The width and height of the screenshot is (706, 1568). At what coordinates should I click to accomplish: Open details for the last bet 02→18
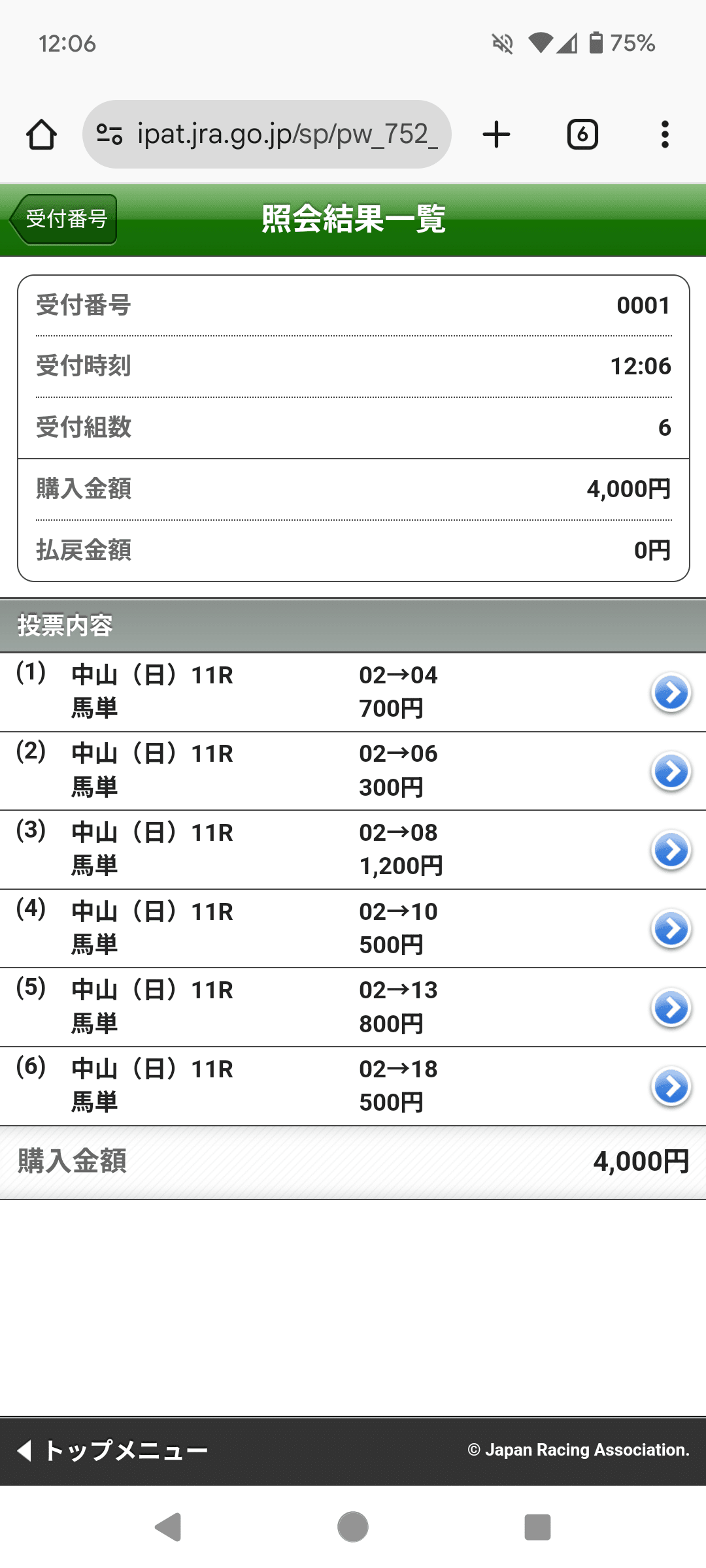(670, 1085)
